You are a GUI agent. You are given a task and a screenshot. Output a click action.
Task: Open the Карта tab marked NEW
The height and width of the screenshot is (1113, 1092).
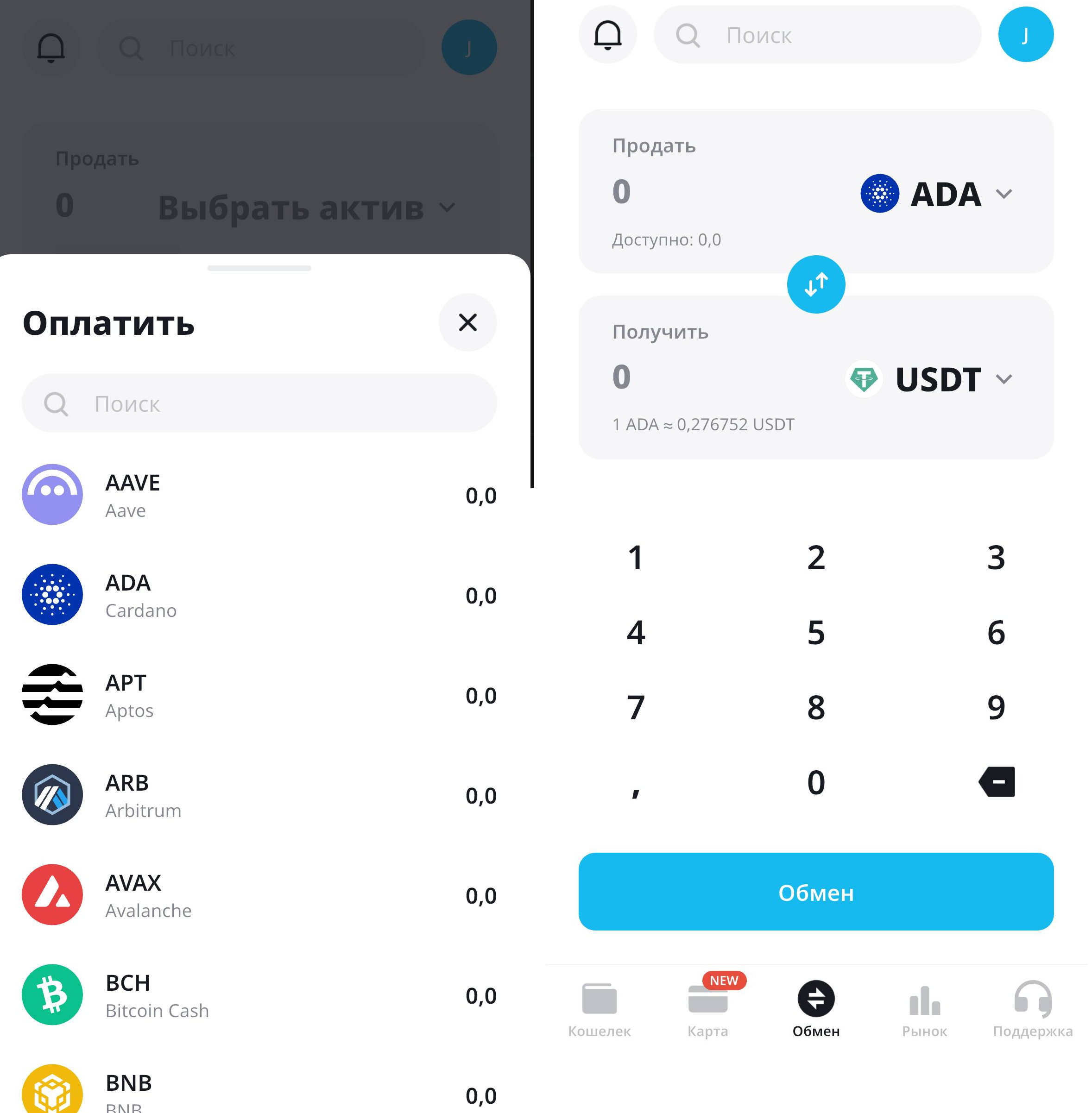point(707,1009)
